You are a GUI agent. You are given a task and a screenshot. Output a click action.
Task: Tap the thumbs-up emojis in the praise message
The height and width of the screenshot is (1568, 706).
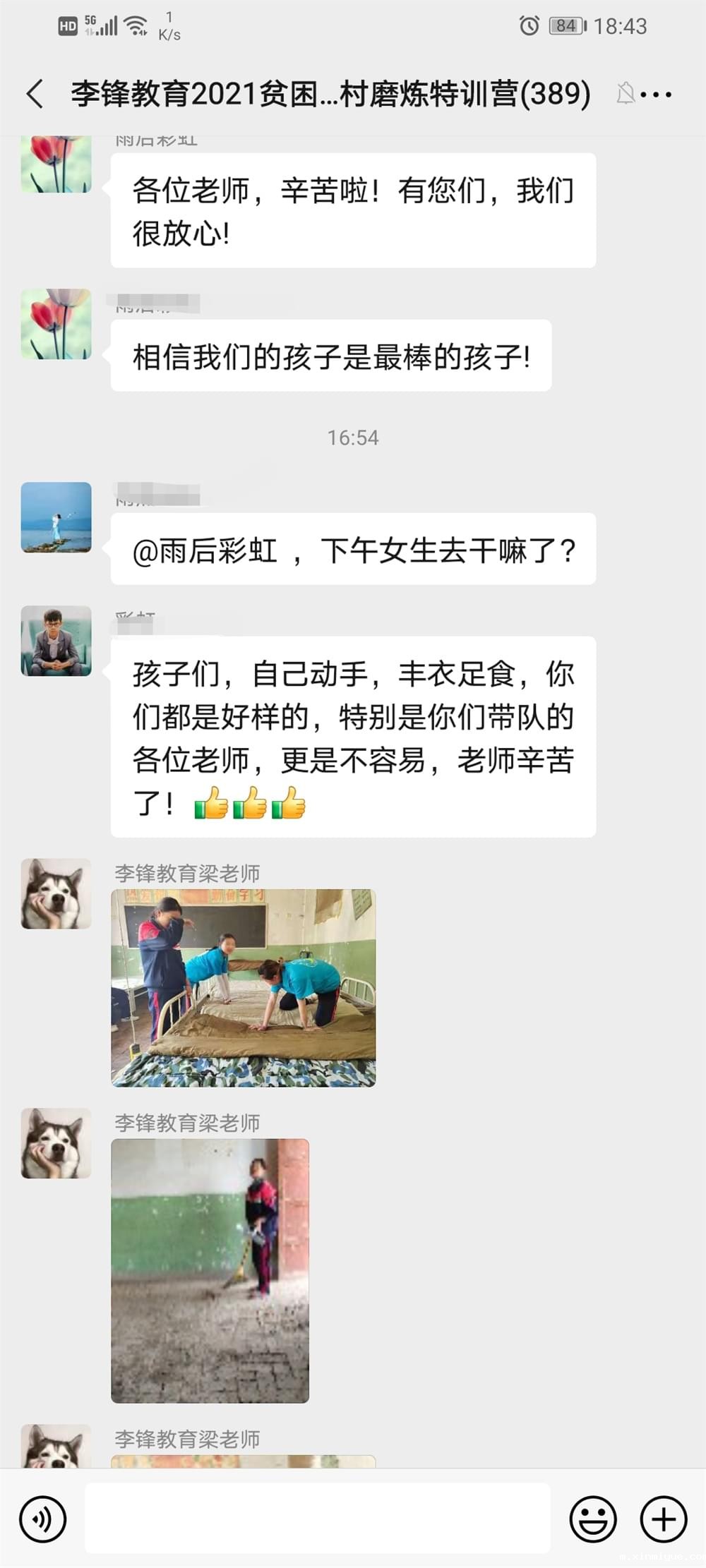pyautogui.click(x=251, y=804)
